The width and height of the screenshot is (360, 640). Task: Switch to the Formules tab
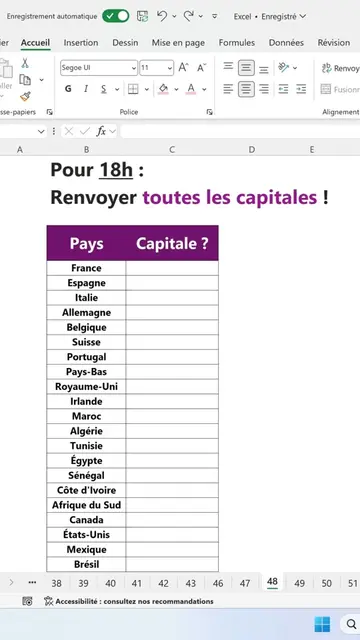pos(237,42)
